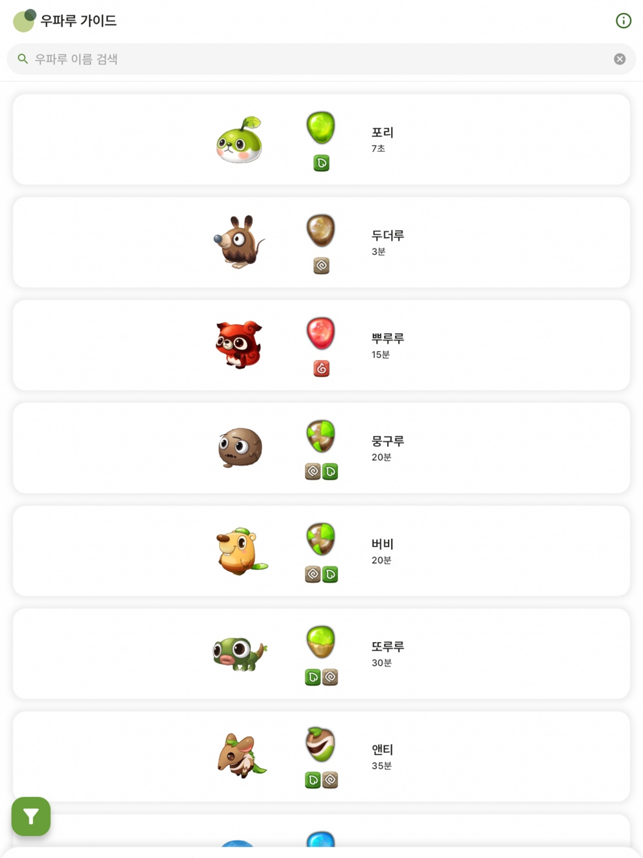View details for 뭉구루
Viewport: 643px width, 858px height.
coord(321,448)
